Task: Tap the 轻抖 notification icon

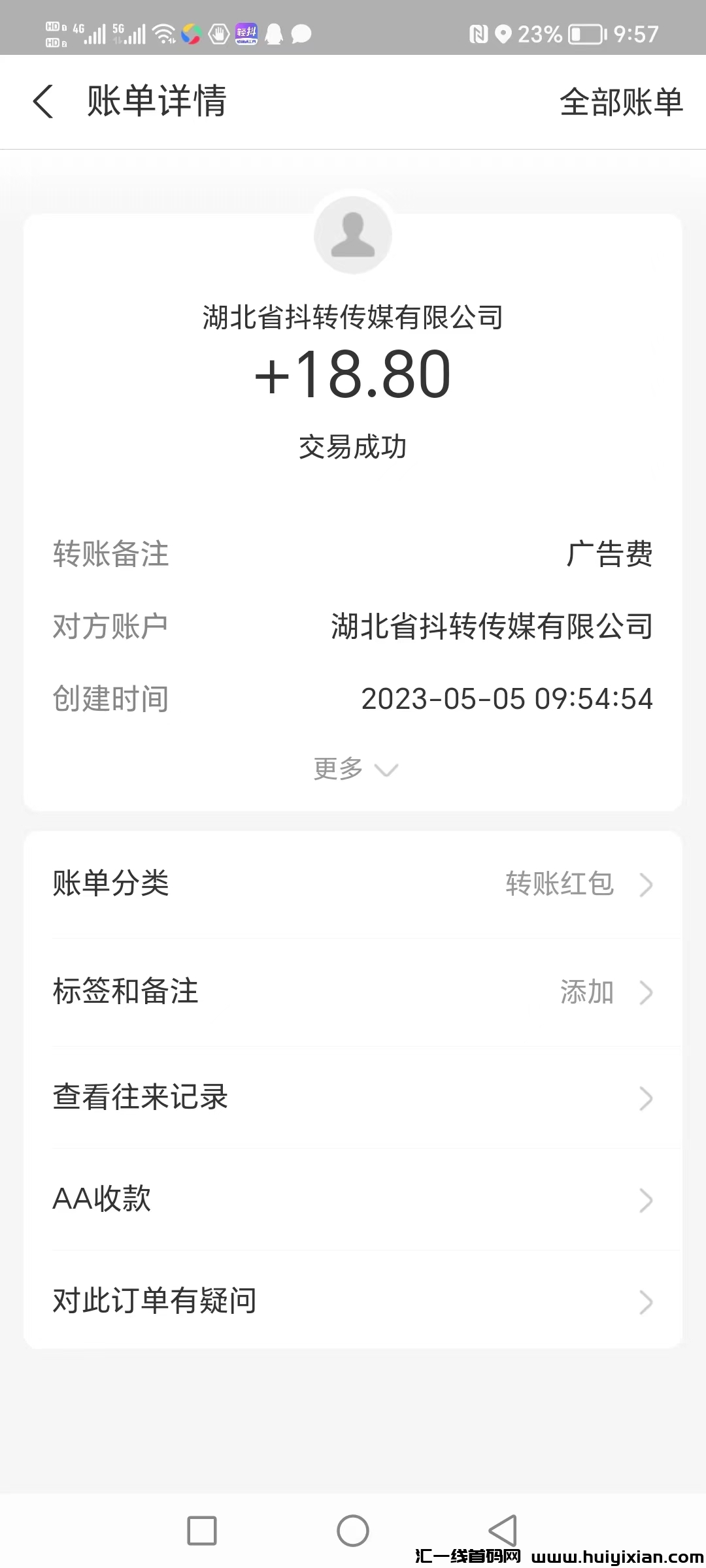Action: point(246,33)
